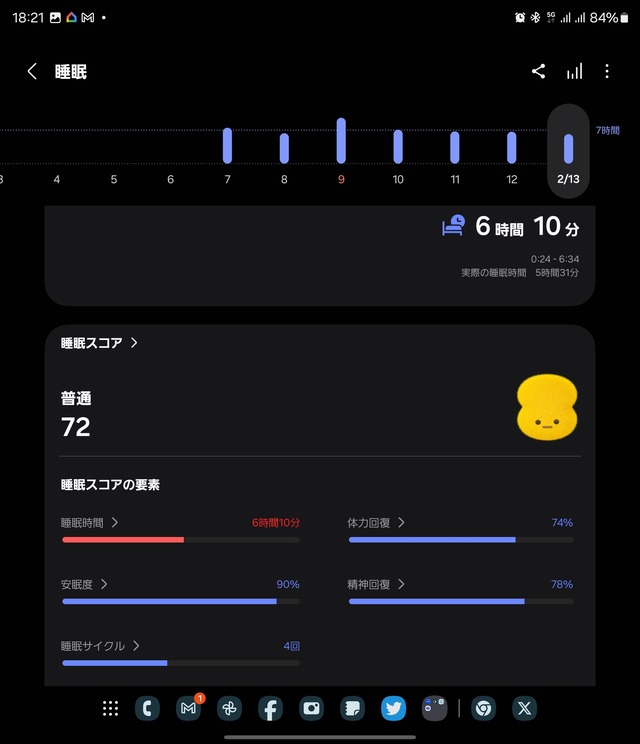
Task: Share the sleep report
Action: pyautogui.click(x=538, y=71)
